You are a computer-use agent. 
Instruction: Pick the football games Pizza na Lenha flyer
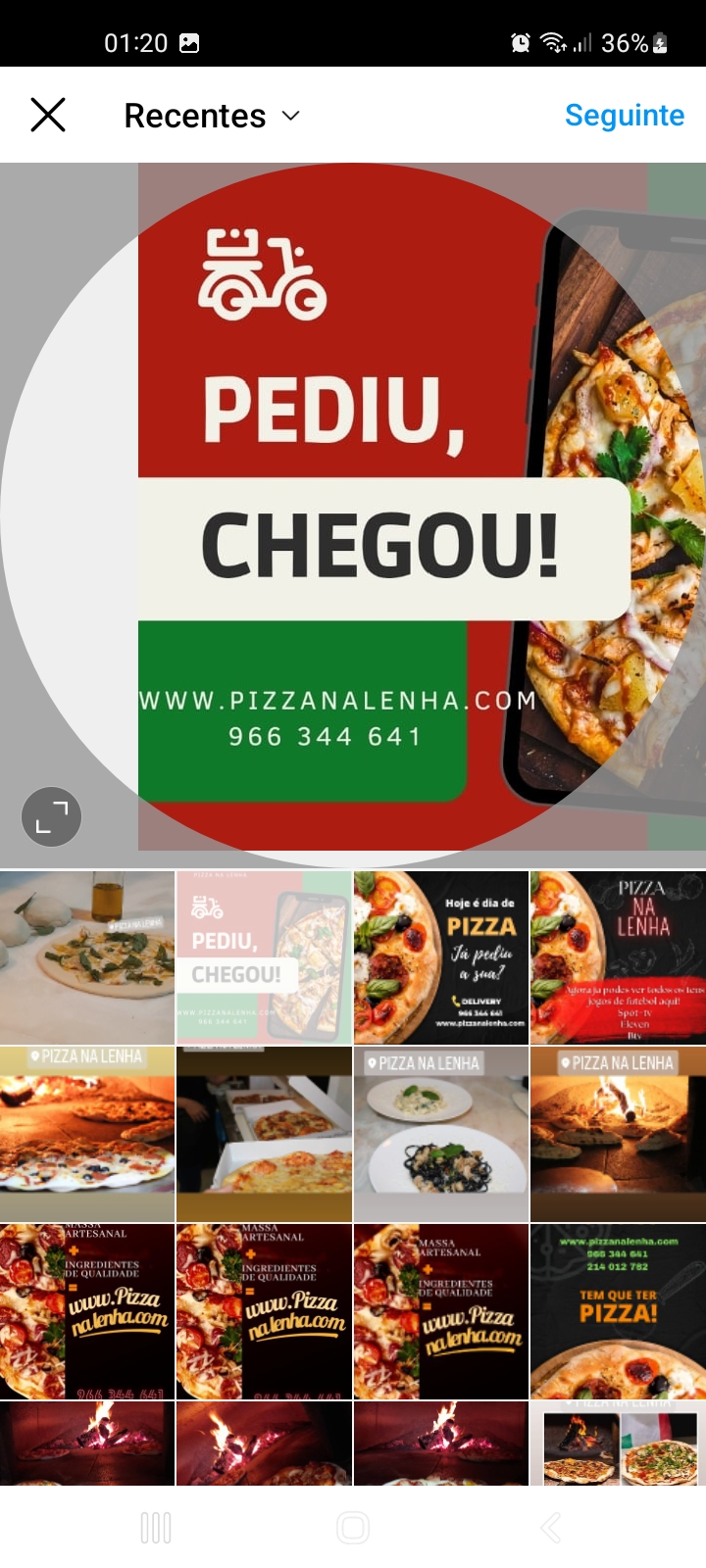pyautogui.click(x=618, y=957)
